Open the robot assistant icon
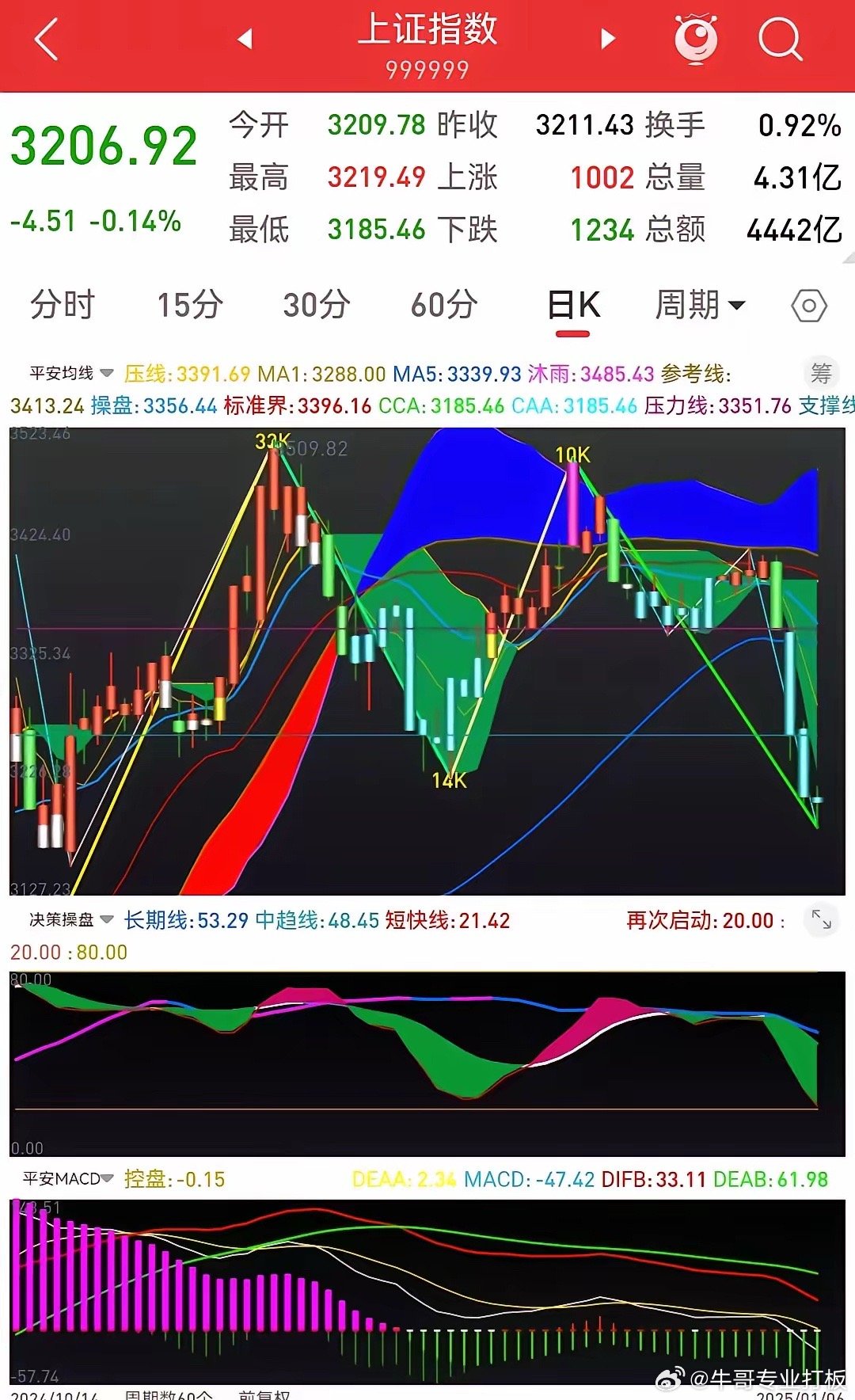Image resolution: width=855 pixels, height=1400 pixels. tap(696, 38)
